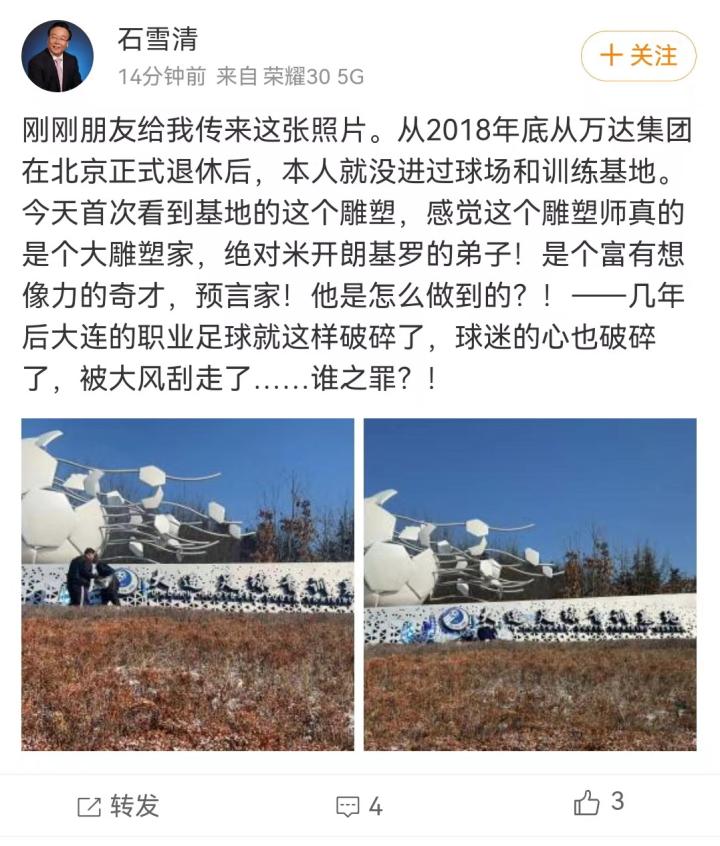Open the first sculpture photo

coord(188,584)
